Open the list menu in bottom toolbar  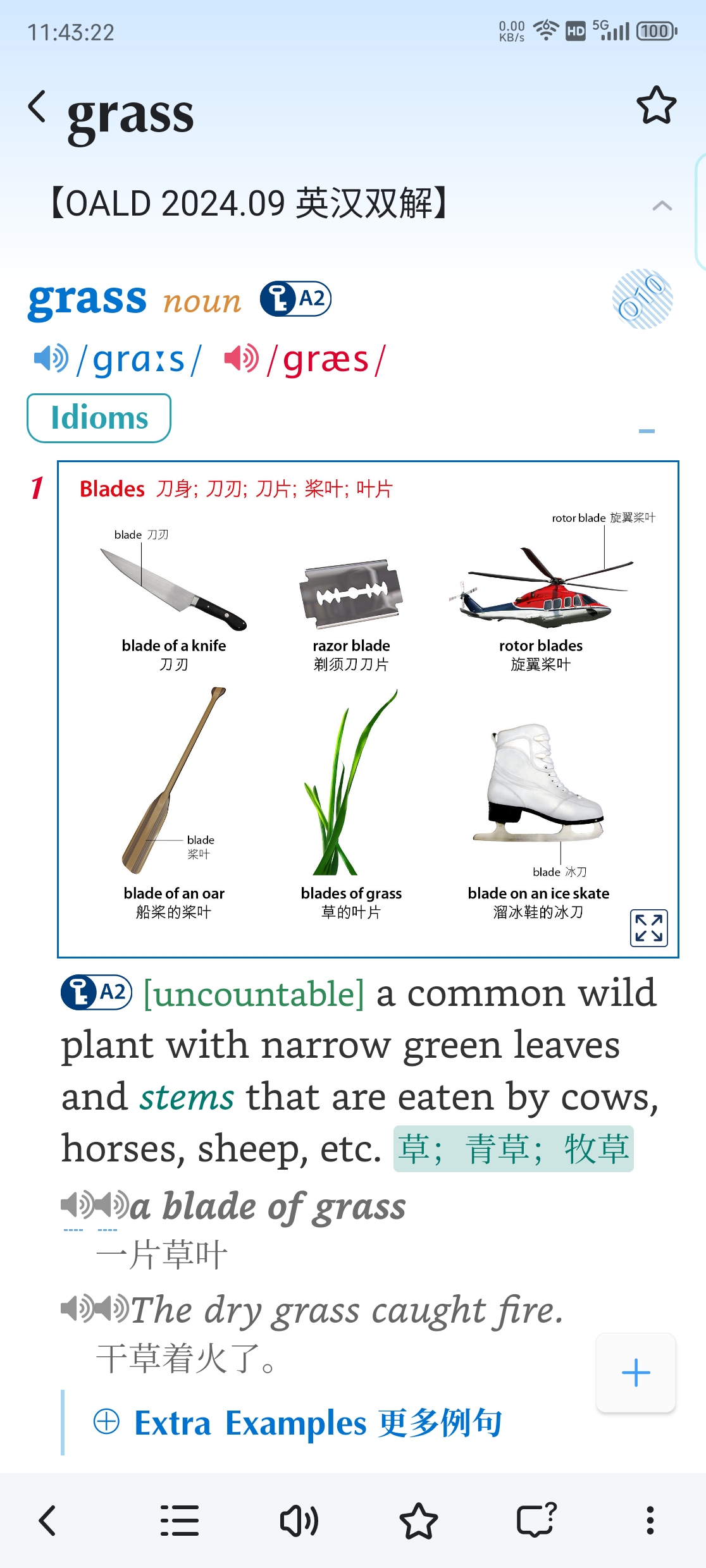[179, 1521]
